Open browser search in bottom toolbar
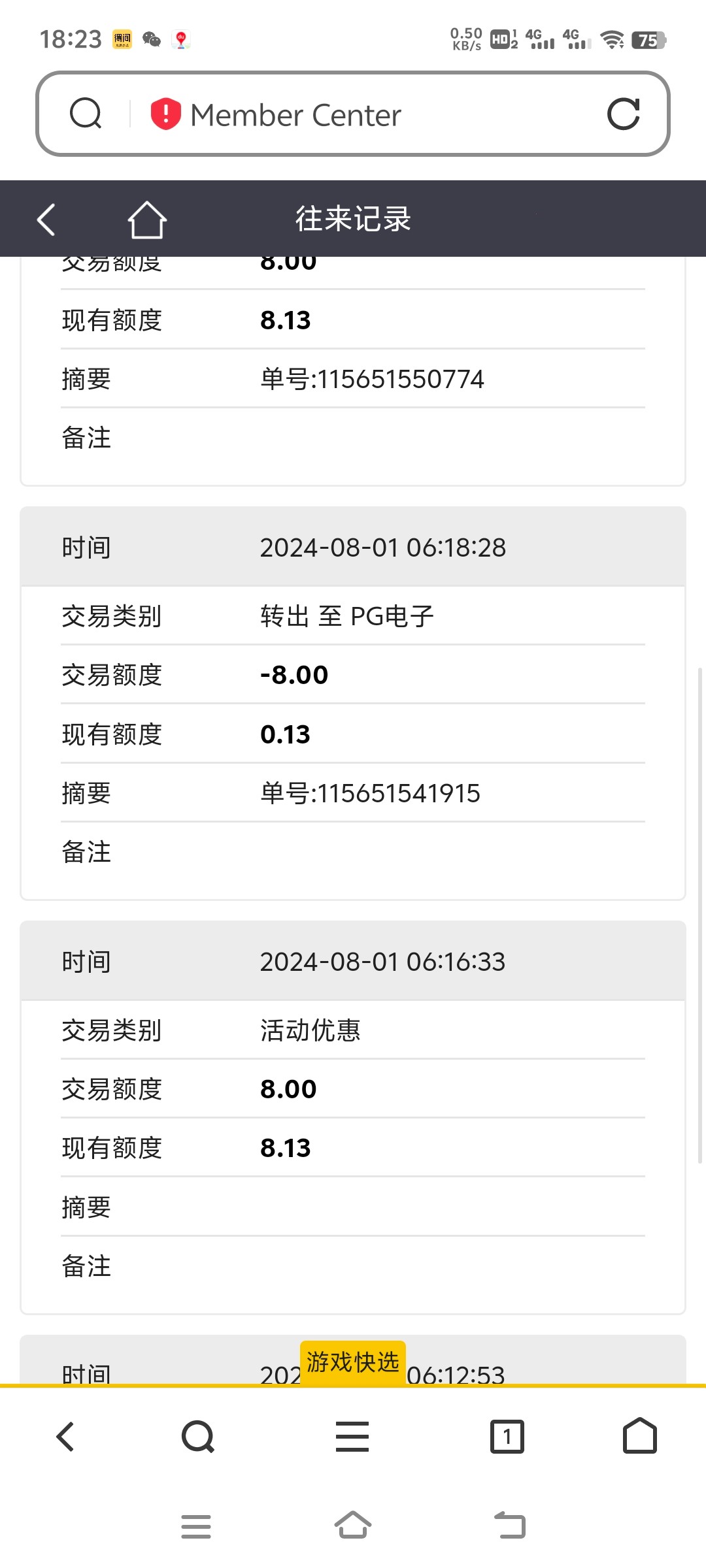The width and height of the screenshot is (706, 1568). click(197, 1437)
